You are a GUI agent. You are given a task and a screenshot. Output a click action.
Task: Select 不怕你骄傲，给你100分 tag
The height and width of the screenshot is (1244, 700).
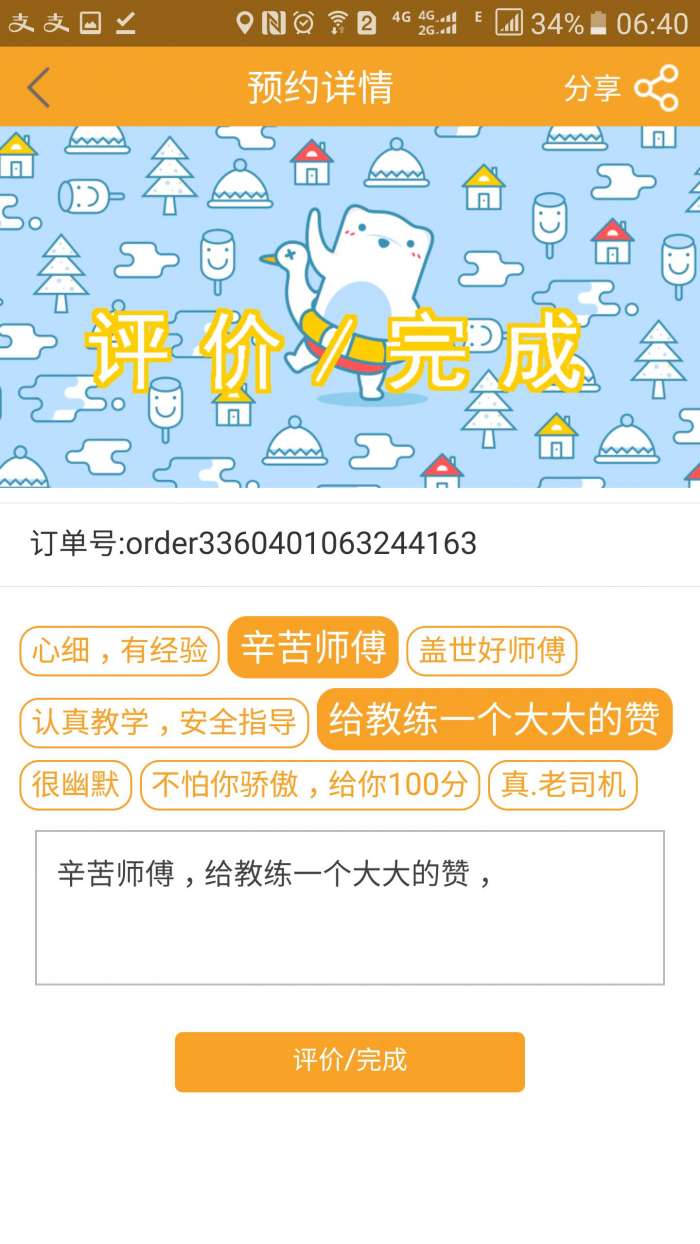coord(310,785)
